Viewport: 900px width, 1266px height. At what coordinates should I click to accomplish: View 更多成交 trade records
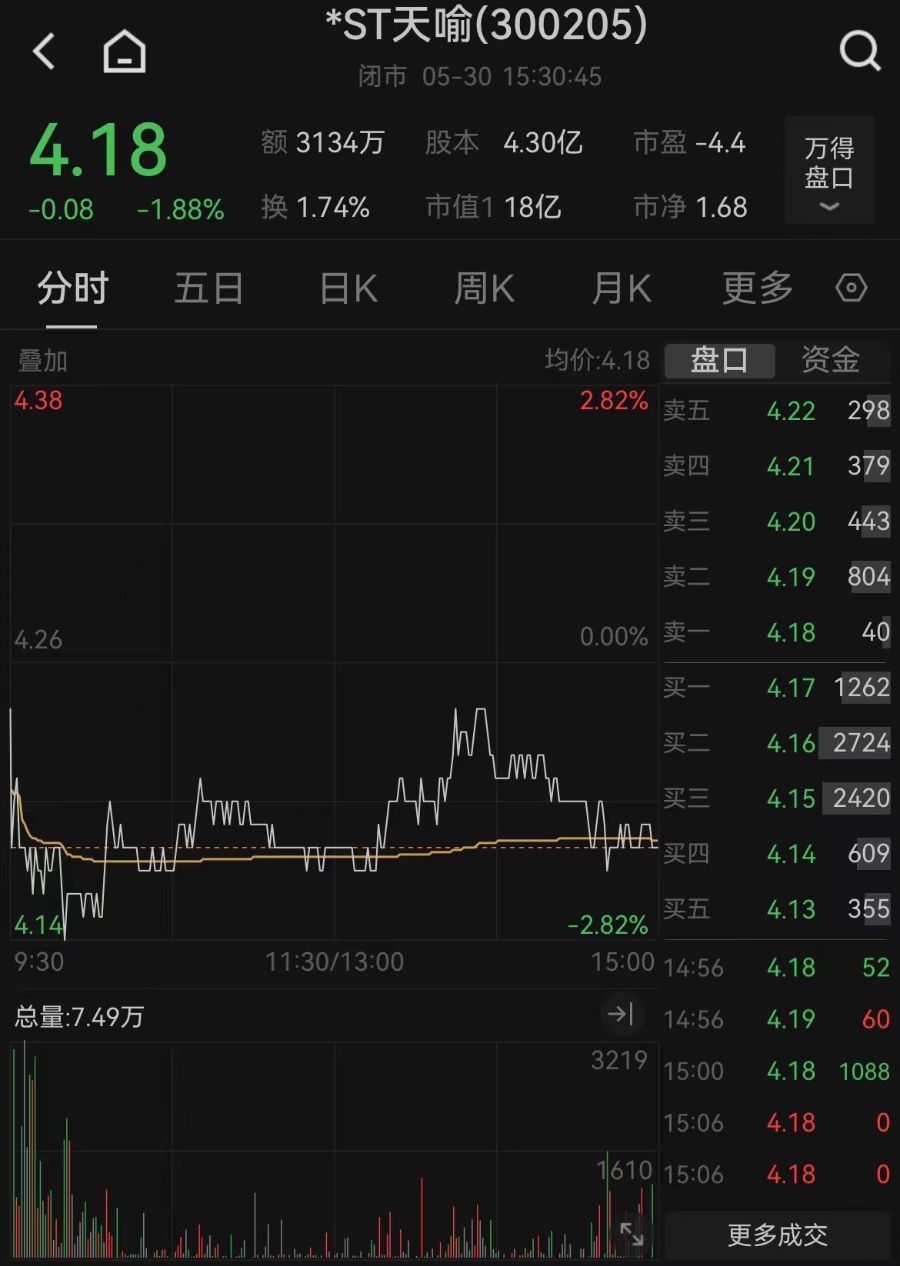[x=777, y=1236]
